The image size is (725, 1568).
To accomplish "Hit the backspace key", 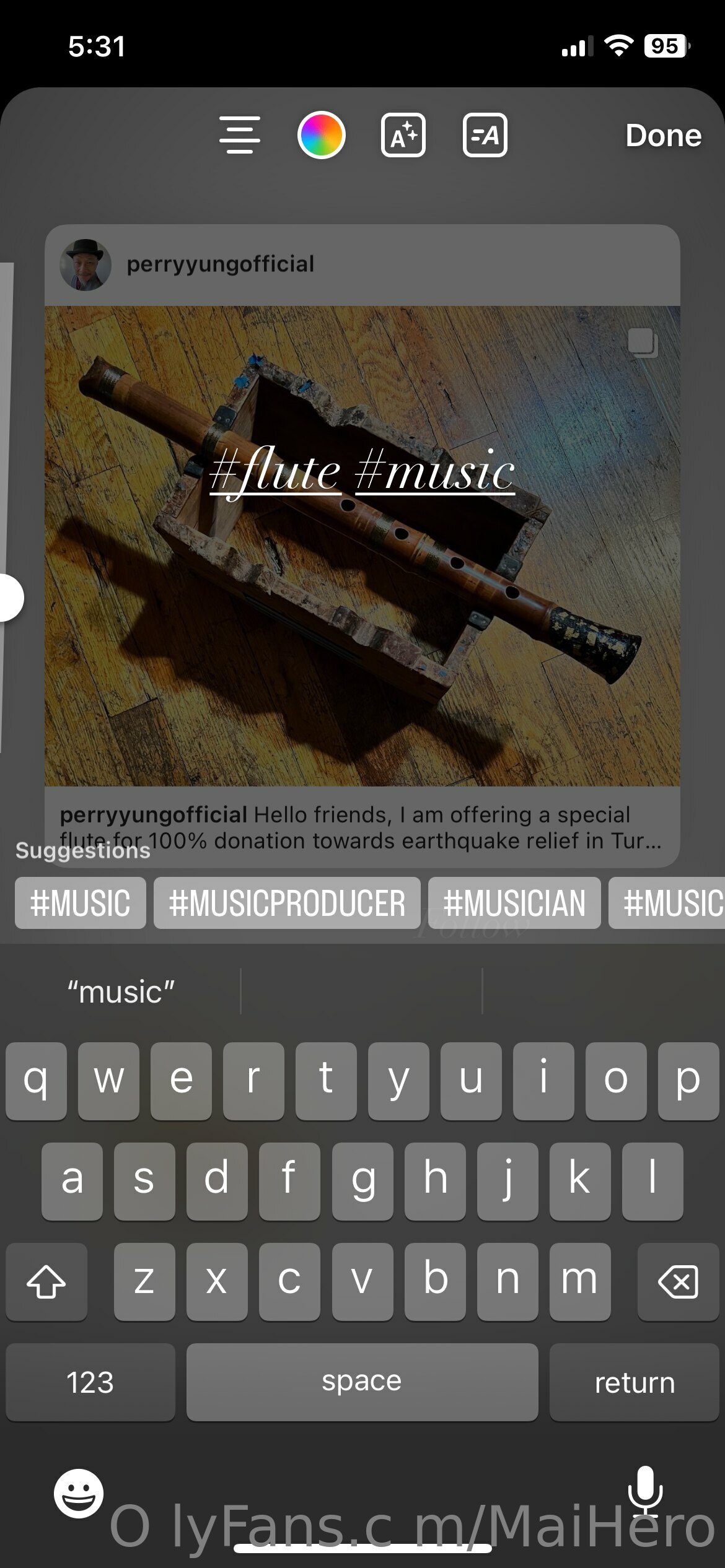I will 678,1281.
